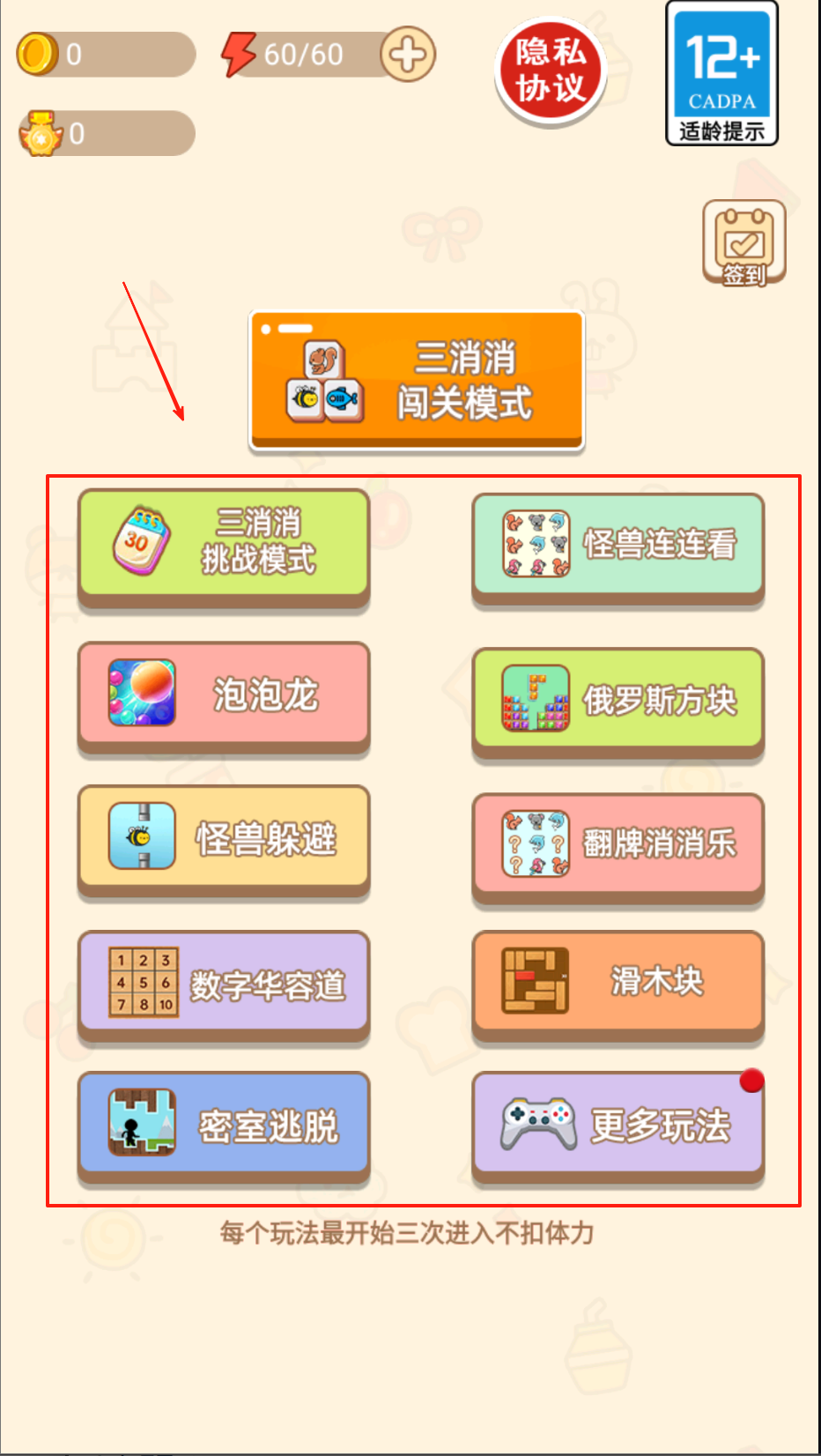821x1456 pixels.
Task: Launch the 滑木块 sliding block game
Action: pyautogui.click(x=618, y=981)
